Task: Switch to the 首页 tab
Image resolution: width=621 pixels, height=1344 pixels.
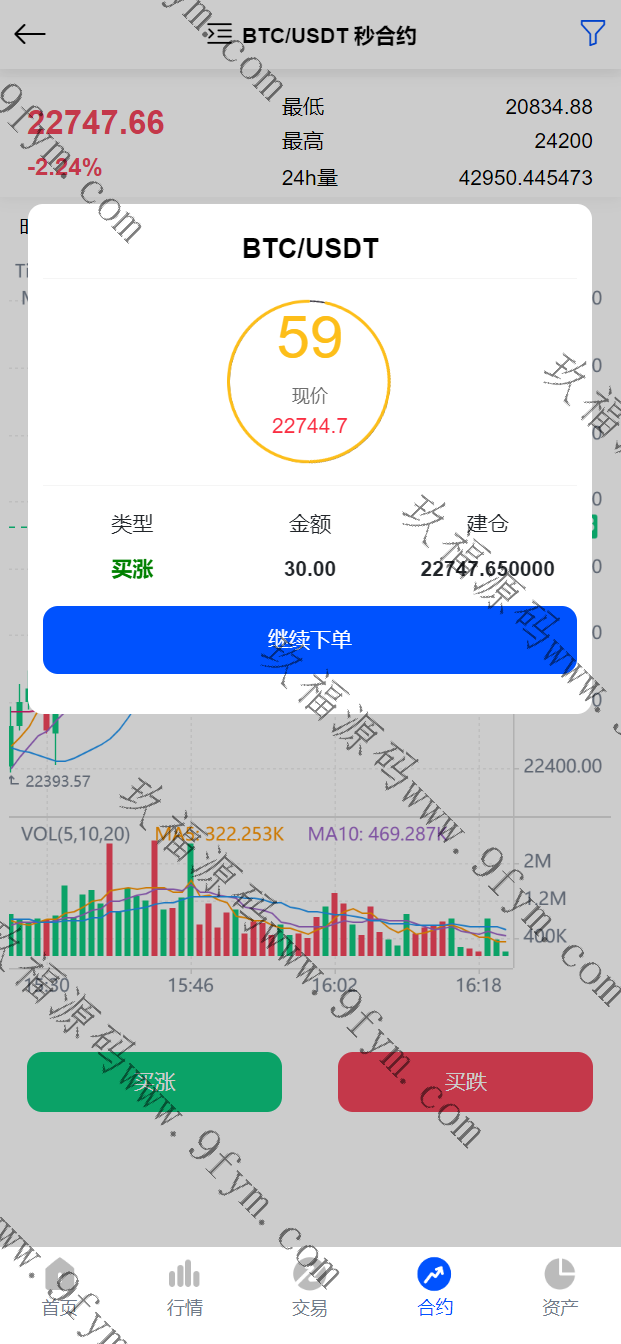Action: 60,1288
